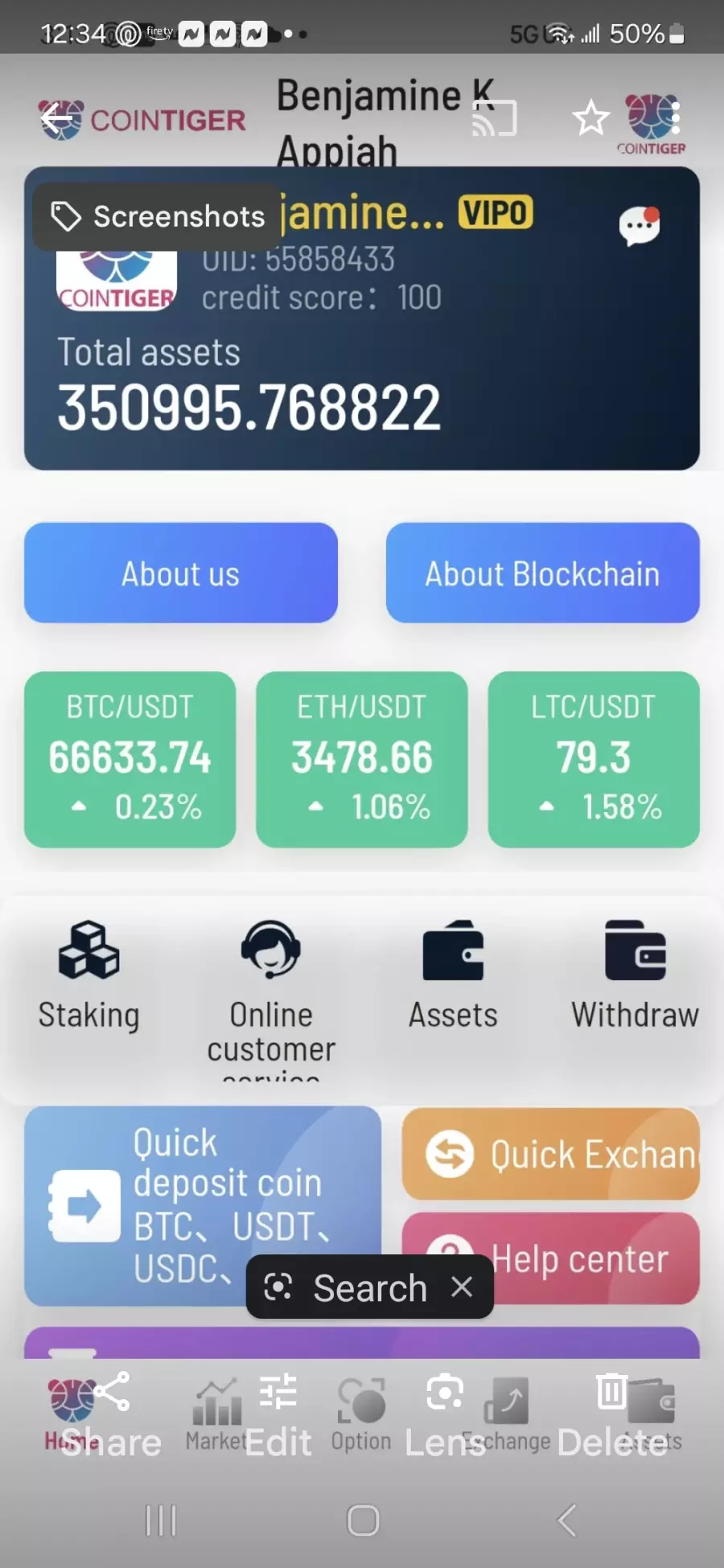Open Lens for this image

pyautogui.click(x=445, y=1415)
